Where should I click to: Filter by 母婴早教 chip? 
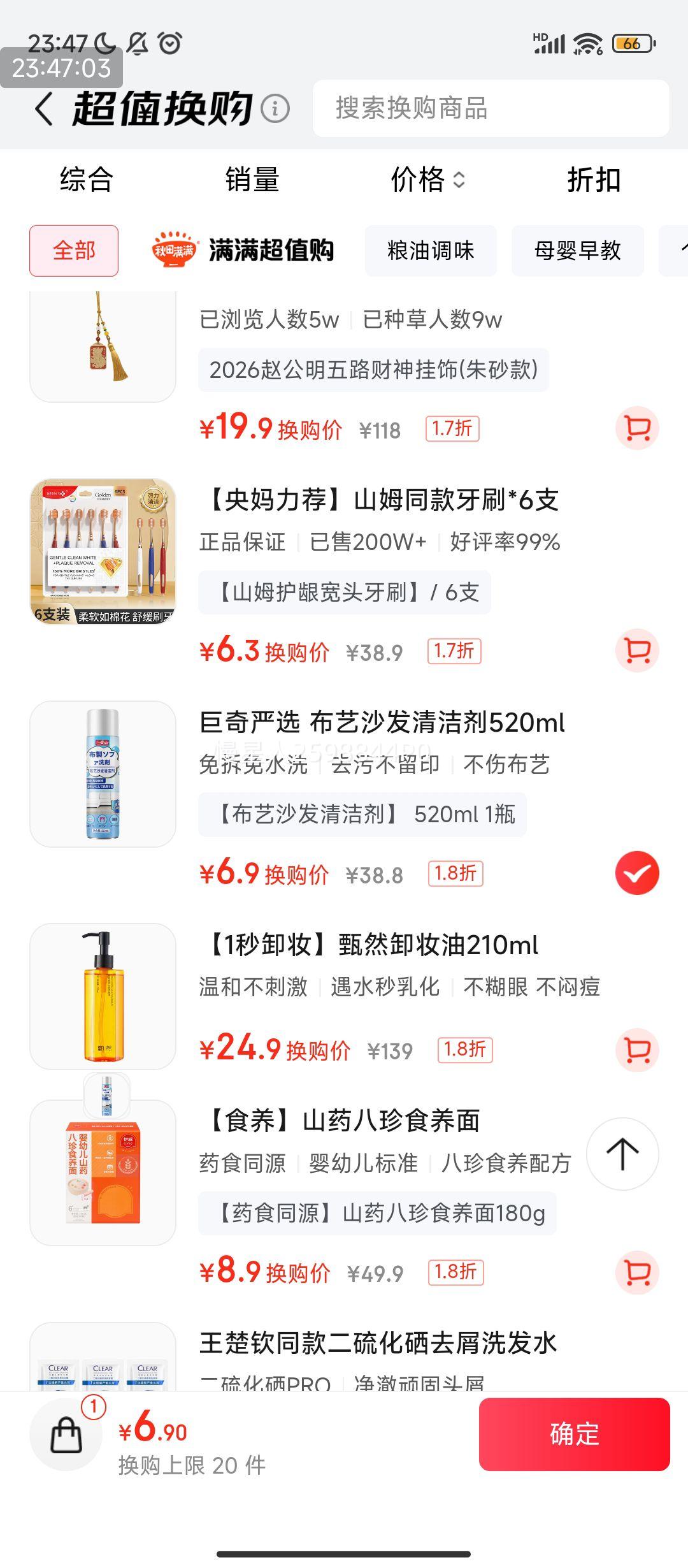tap(577, 250)
